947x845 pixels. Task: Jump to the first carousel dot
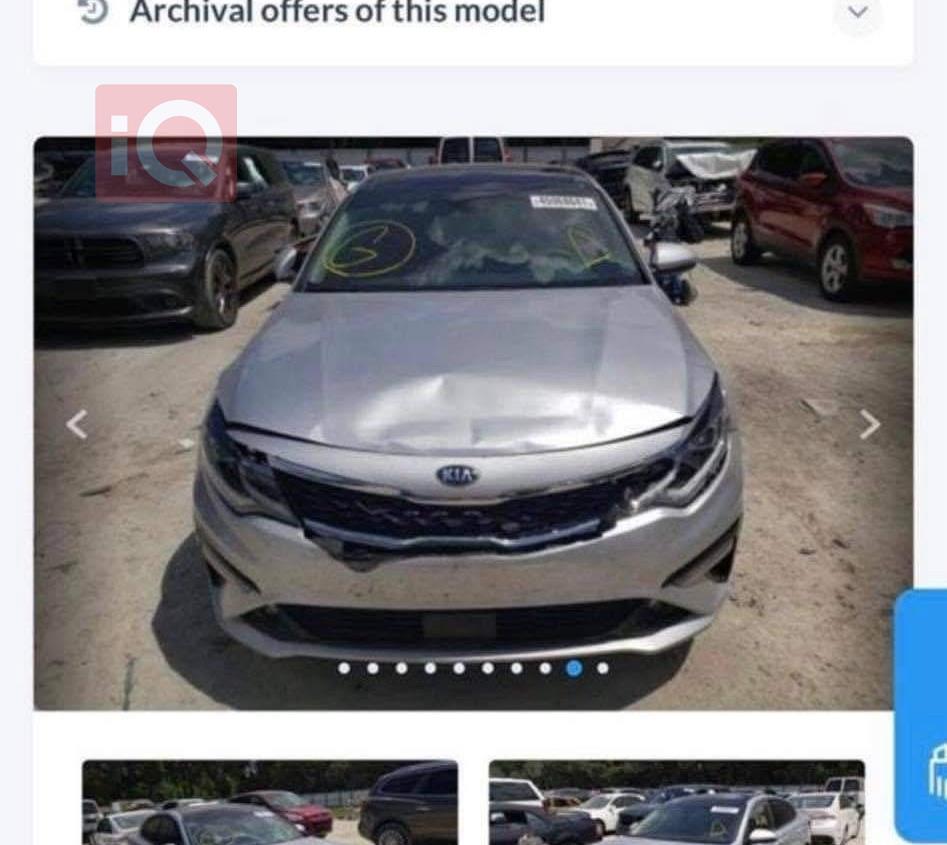pos(344,668)
